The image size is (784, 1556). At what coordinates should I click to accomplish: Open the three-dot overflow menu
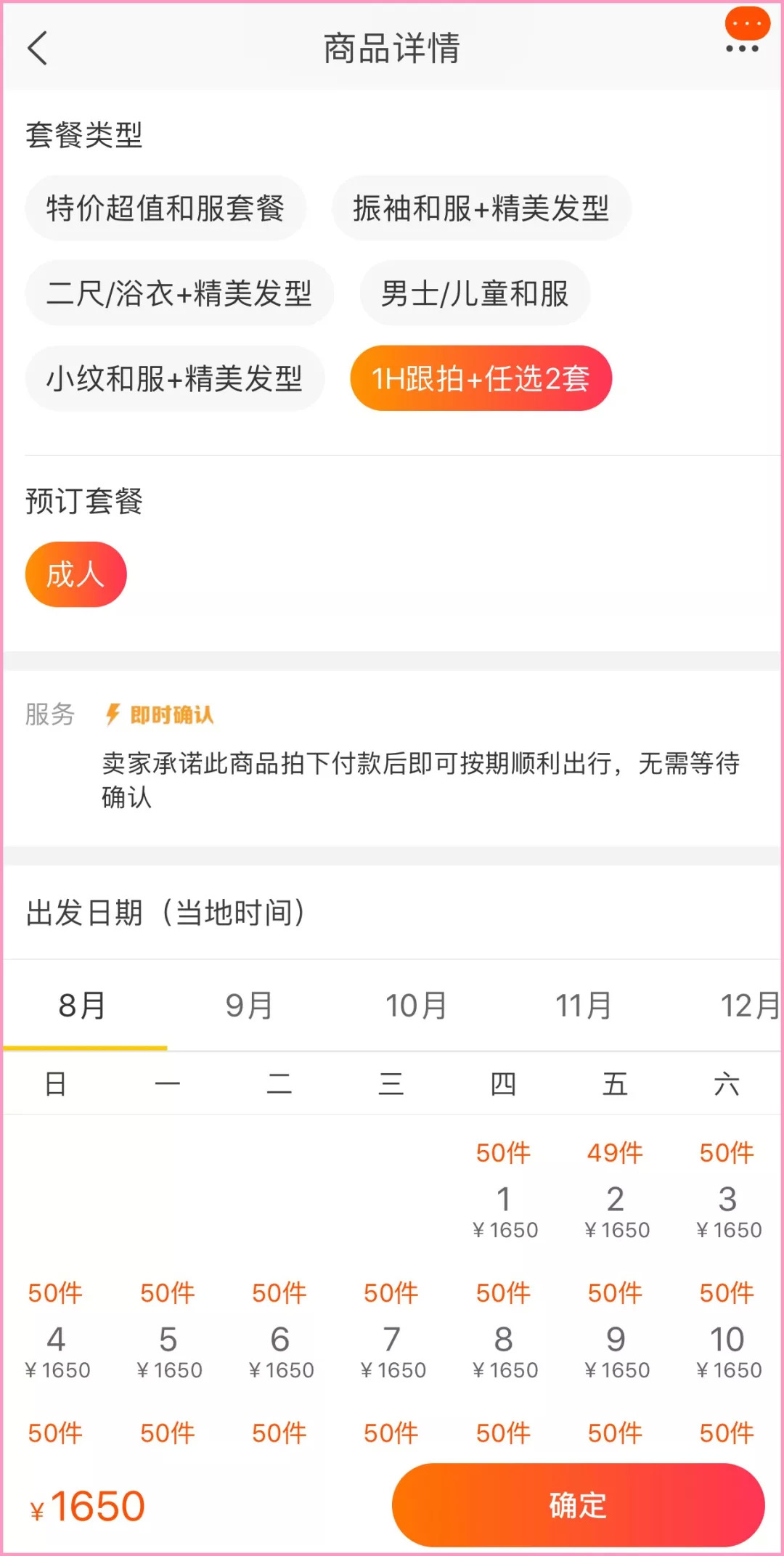click(x=742, y=48)
